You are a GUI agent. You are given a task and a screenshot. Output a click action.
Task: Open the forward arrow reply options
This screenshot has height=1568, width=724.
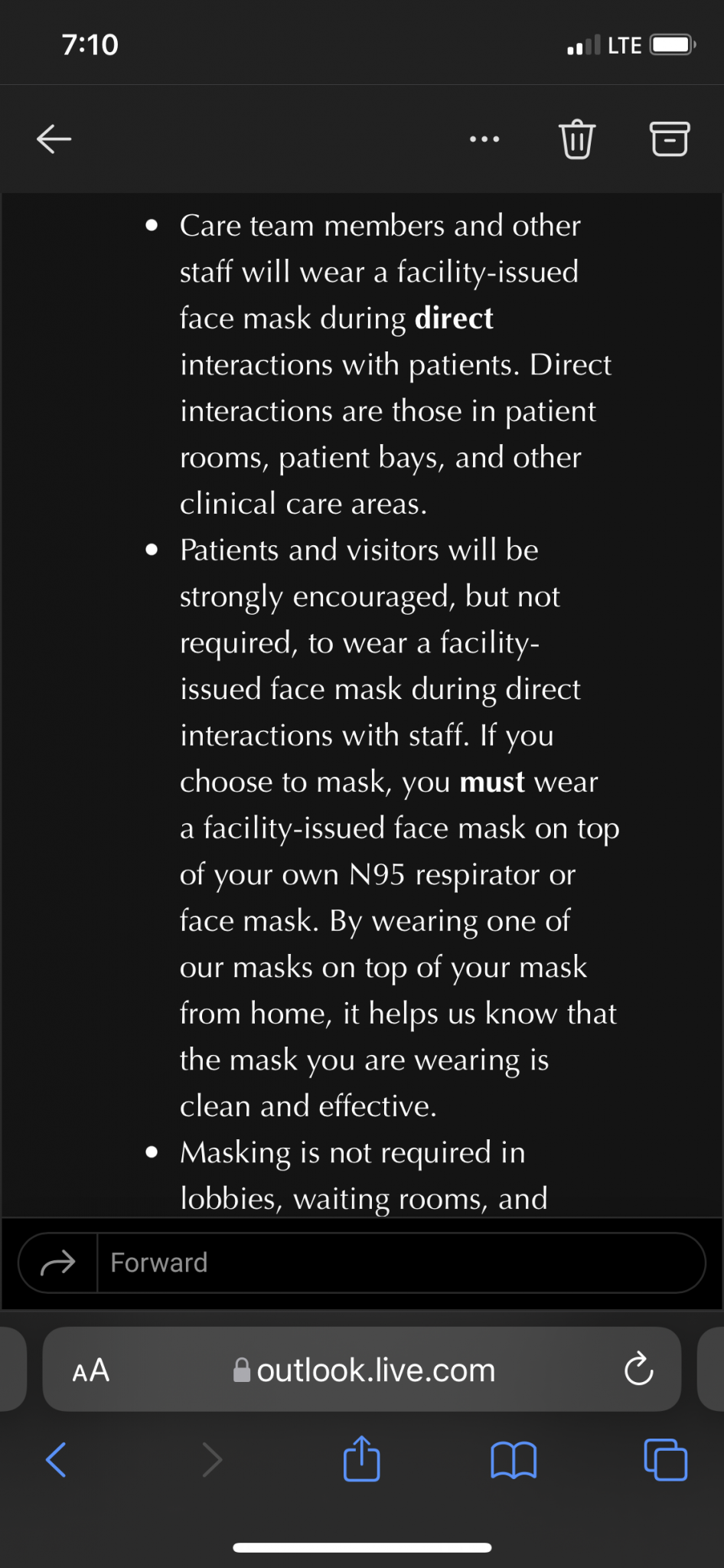point(58,1263)
